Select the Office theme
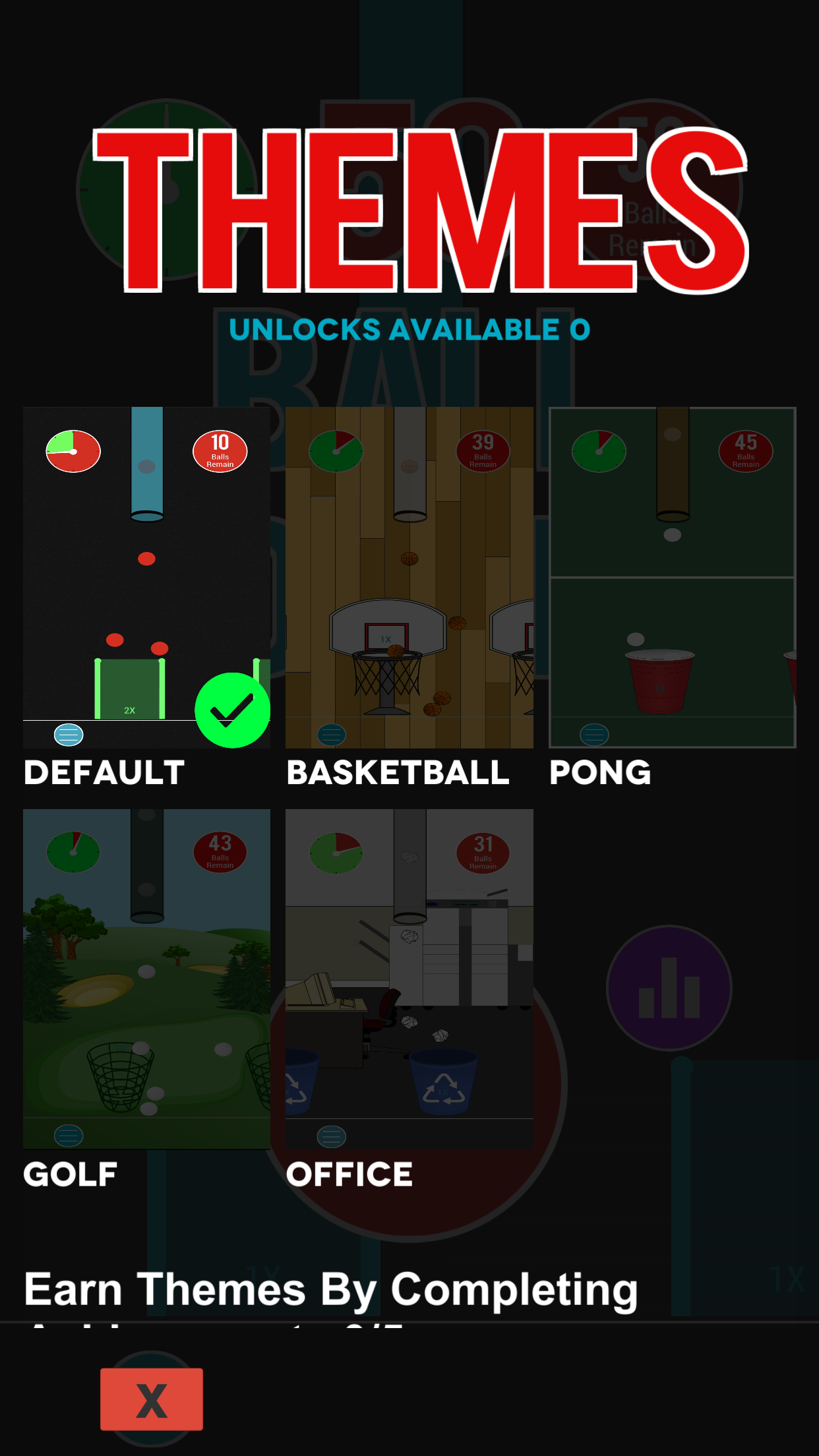 (409, 979)
